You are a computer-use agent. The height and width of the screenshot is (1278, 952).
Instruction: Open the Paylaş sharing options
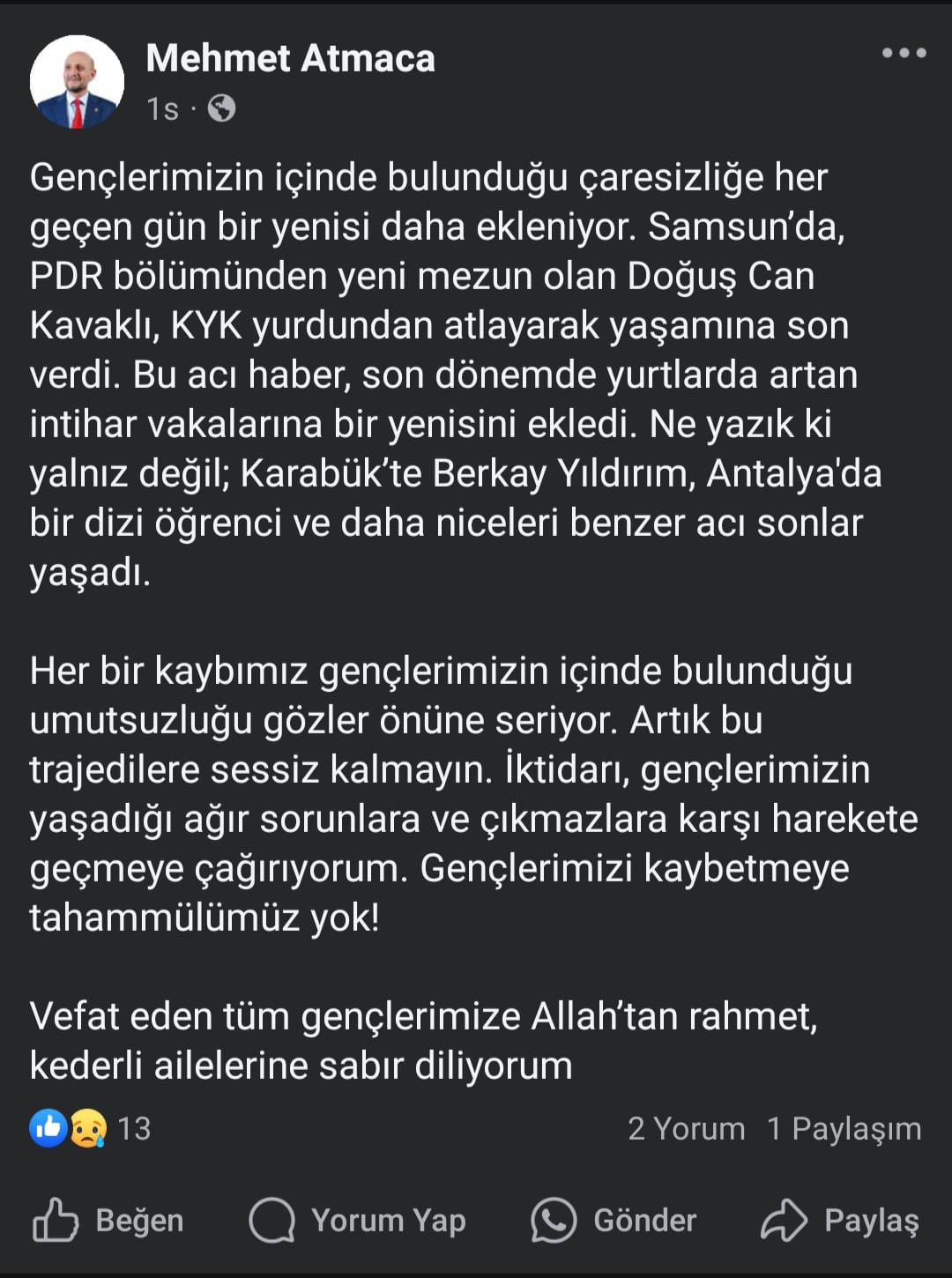coord(837,1221)
